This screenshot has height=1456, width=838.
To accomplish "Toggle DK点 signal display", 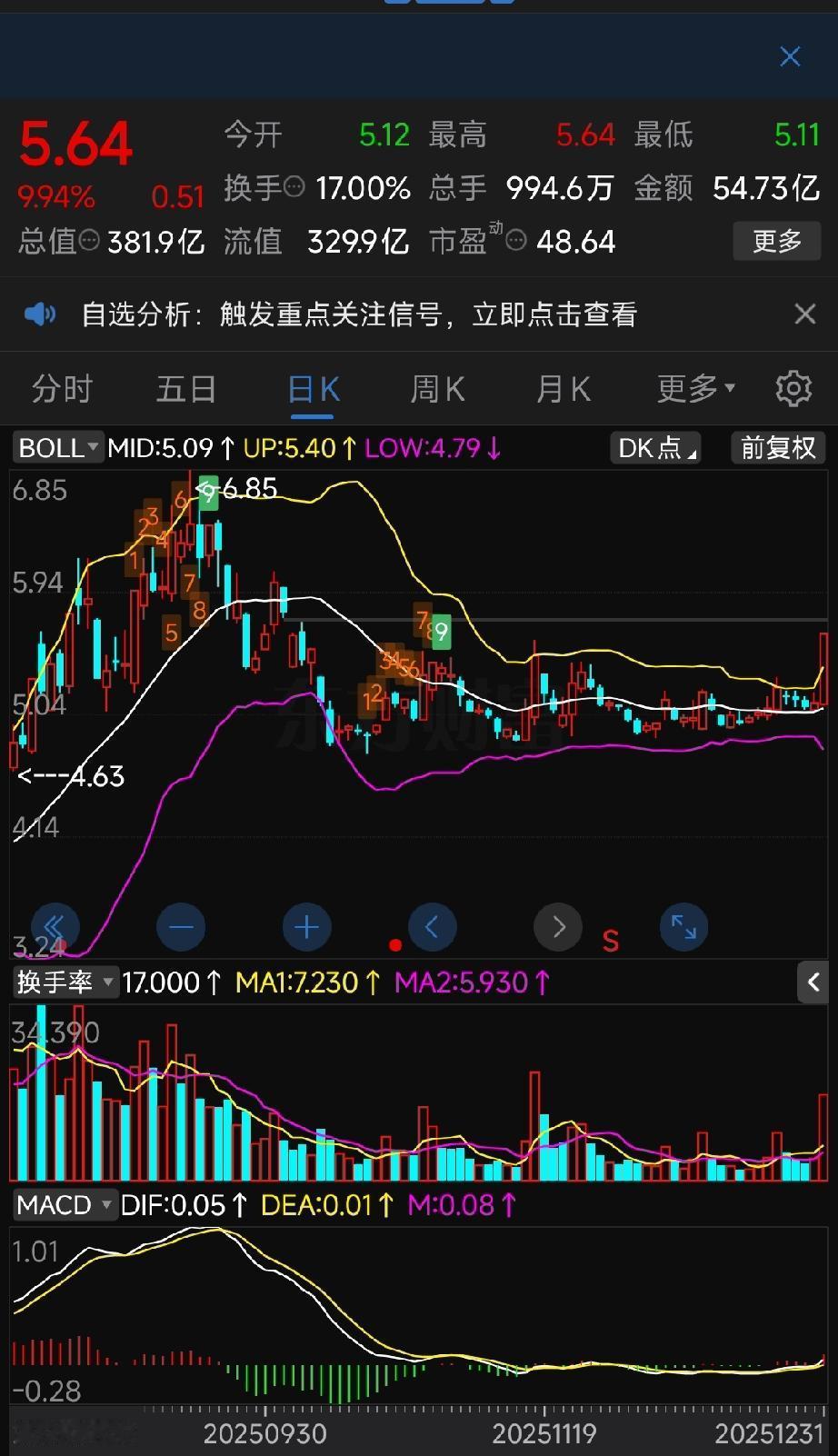I will pyautogui.click(x=654, y=447).
